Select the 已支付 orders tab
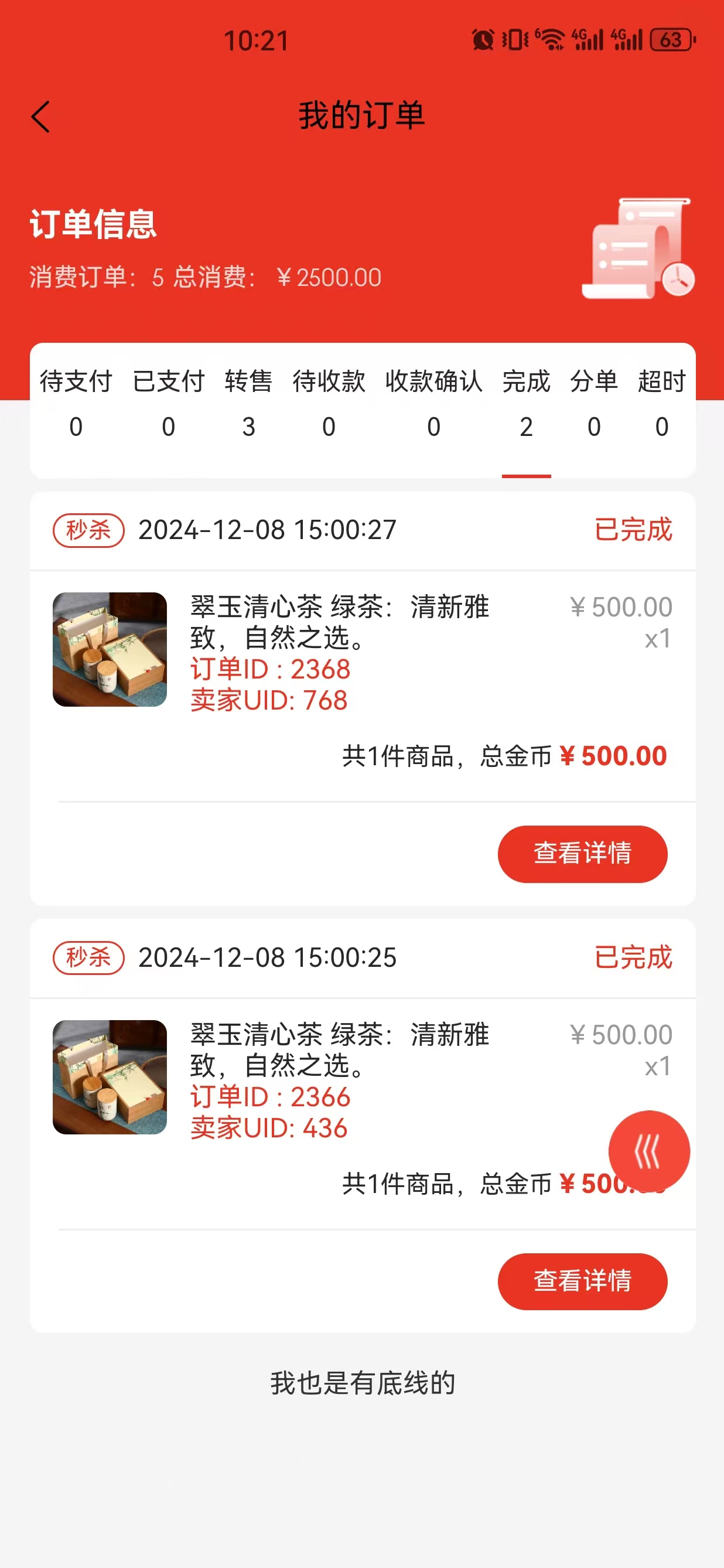 [169, 403]
